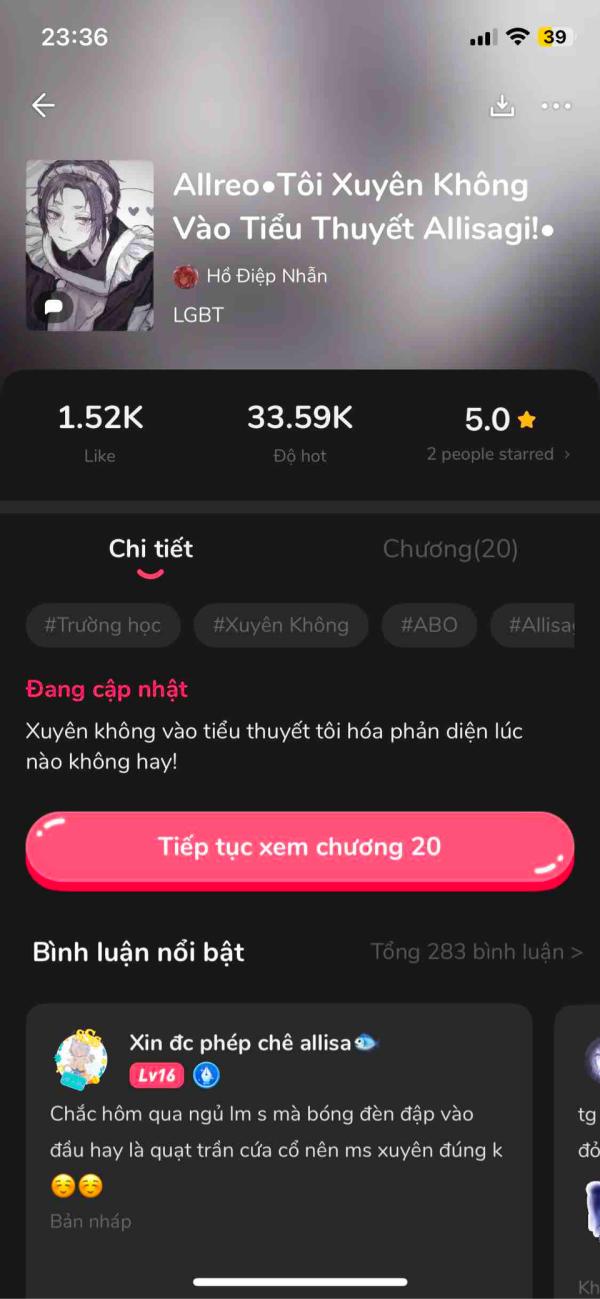Go back using the arrow icon

coord(43,105)
